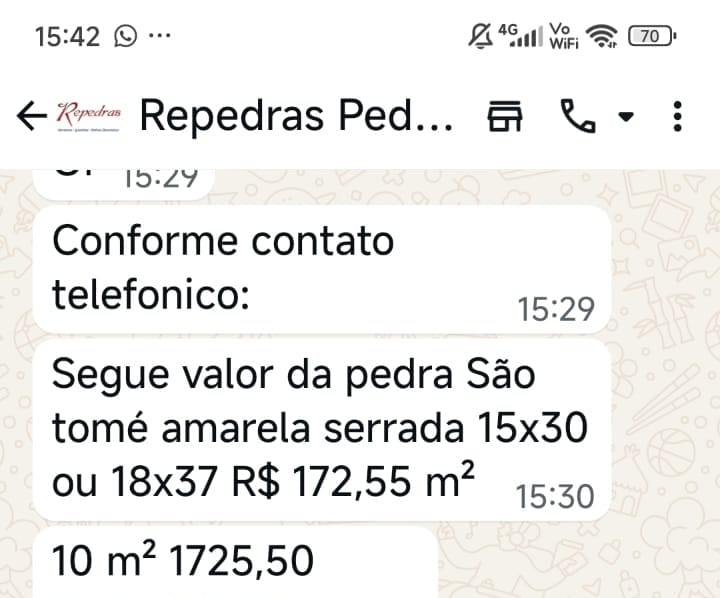Screen dimensions: 720x598
Task: Go back from the Repedras chat
Action: point(32,117)
